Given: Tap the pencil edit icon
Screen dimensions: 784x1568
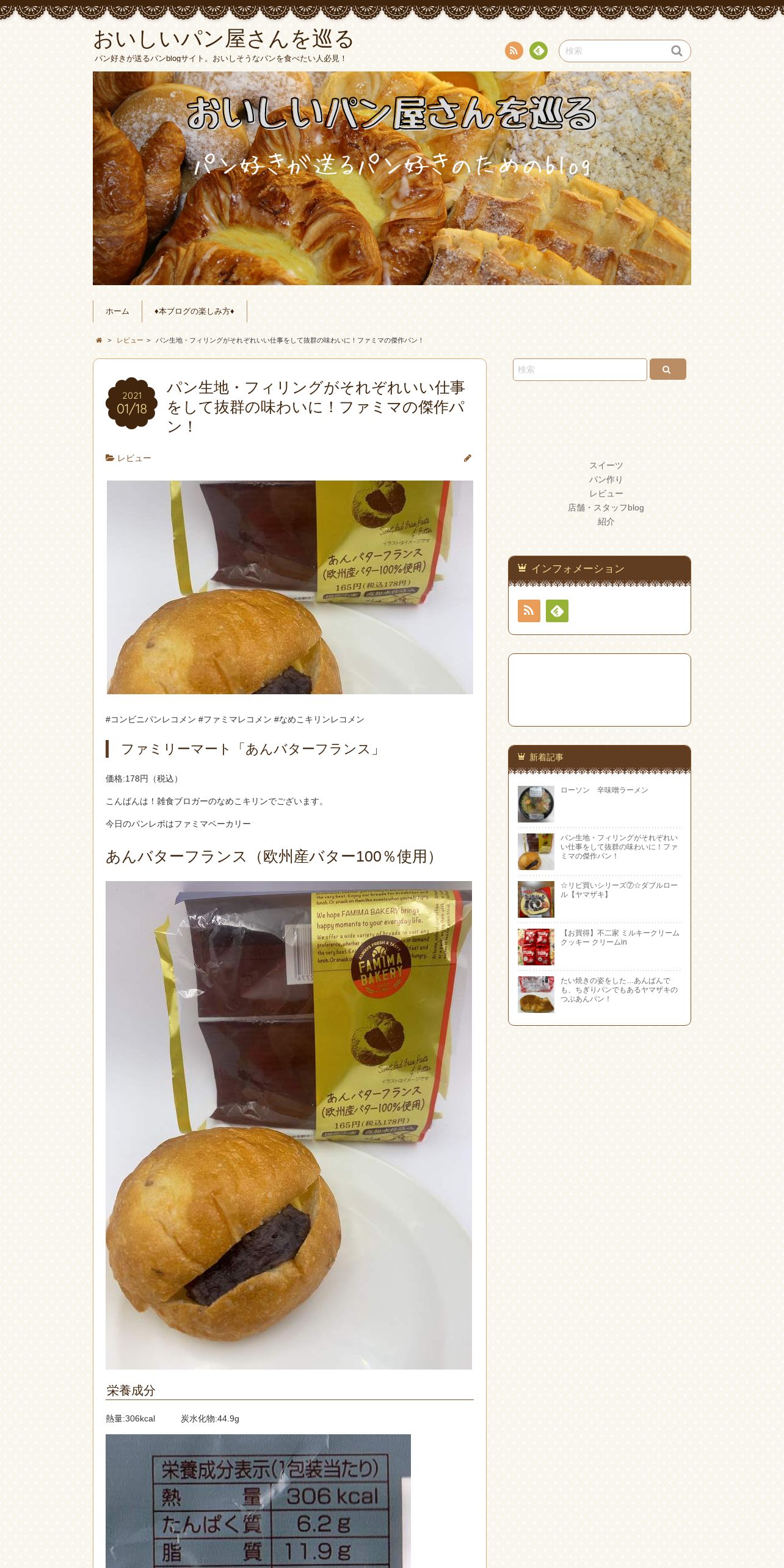Looking at the screenshot, I should (468, 458).
